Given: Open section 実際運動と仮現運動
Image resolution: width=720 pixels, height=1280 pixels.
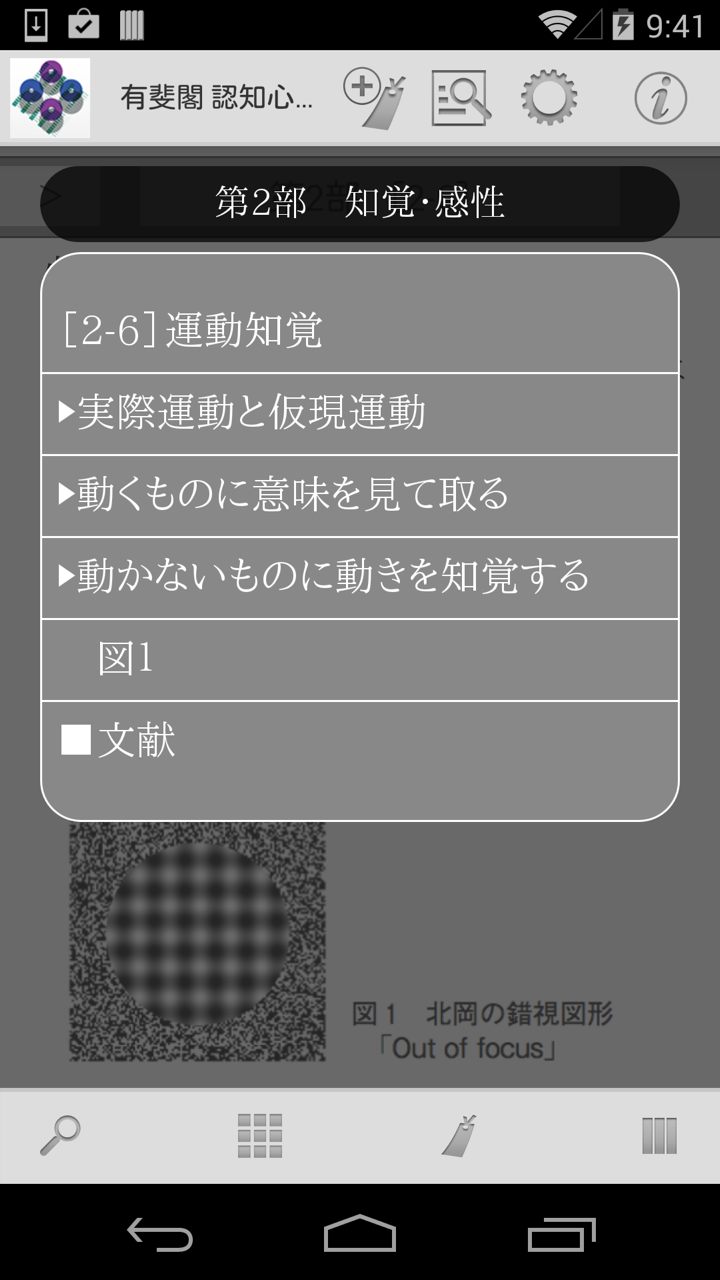Looking at the screenshot, I should tap(360, 414).
